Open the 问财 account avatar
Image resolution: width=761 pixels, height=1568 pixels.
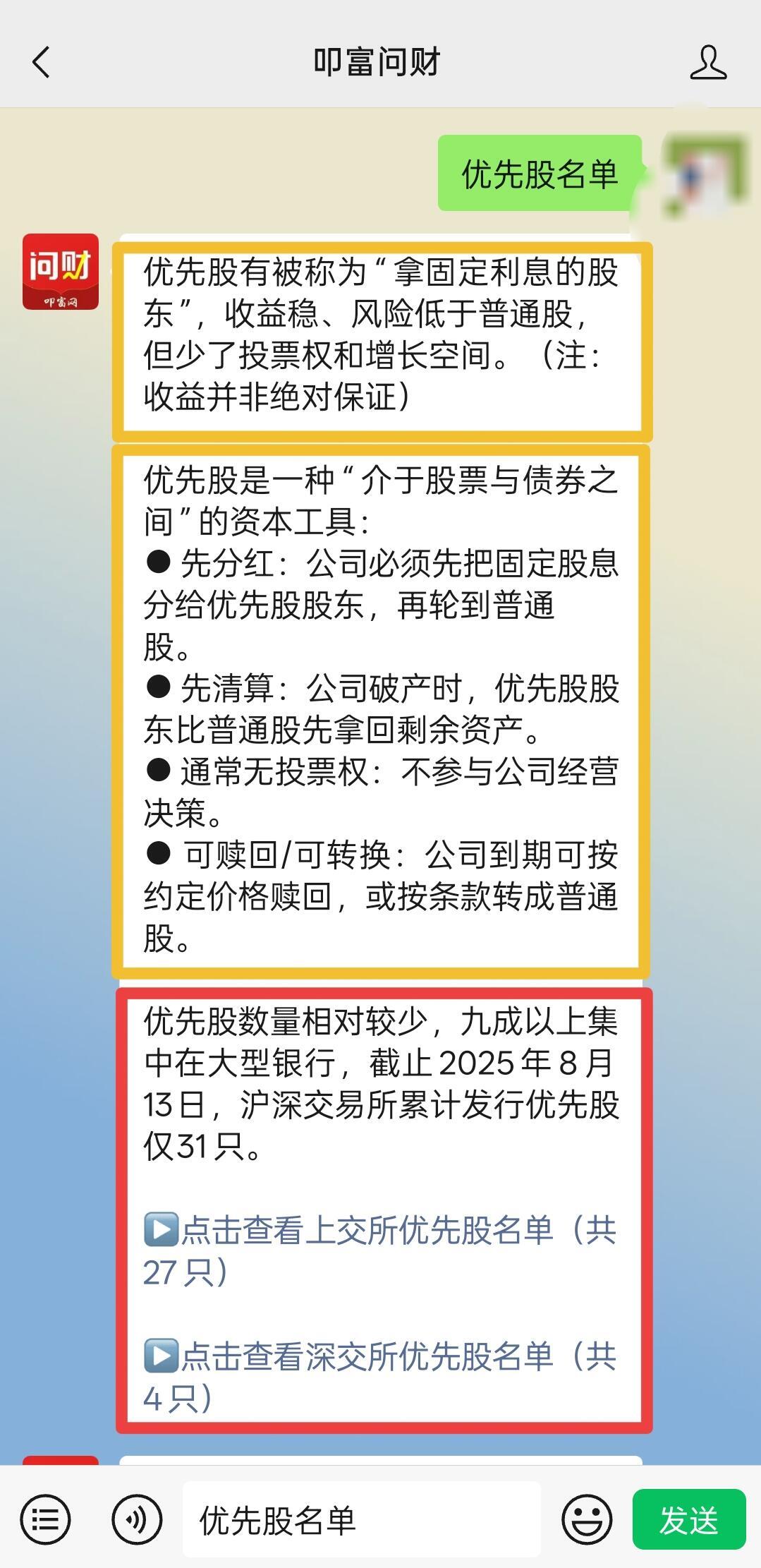click(x=61, y=272)
